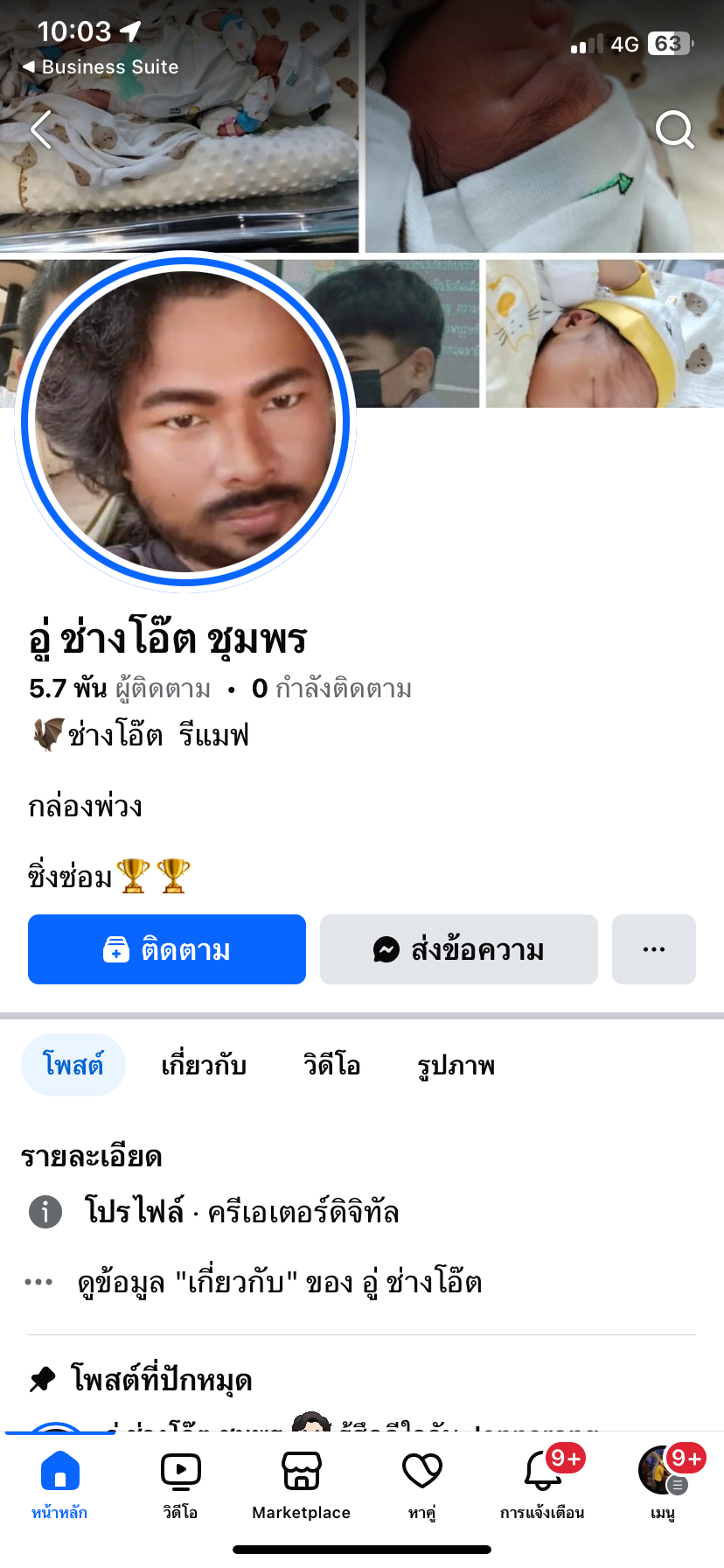724x1568 pixels.
Task: Send a message via ส่งข้อความ
Action: point(459,949)
